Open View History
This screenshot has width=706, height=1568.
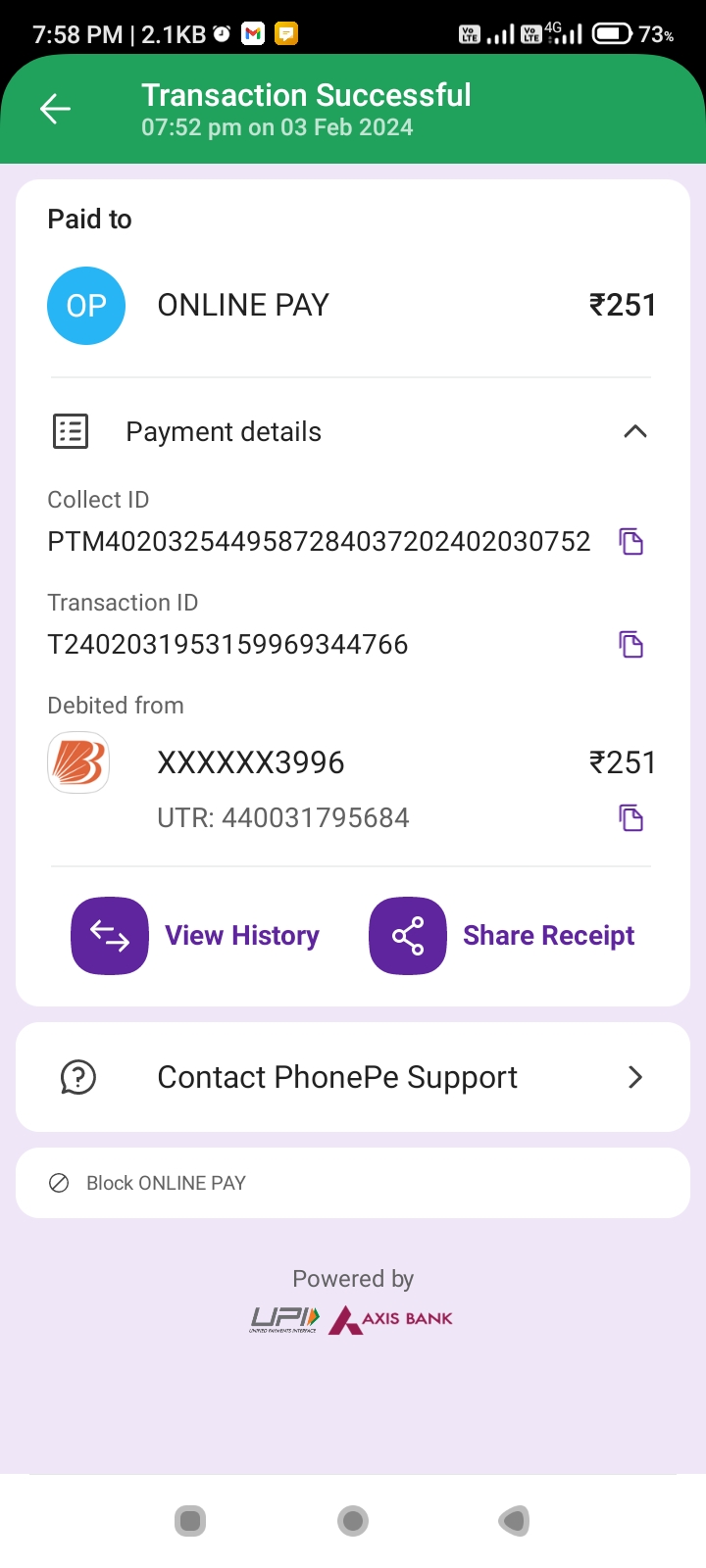195,936
